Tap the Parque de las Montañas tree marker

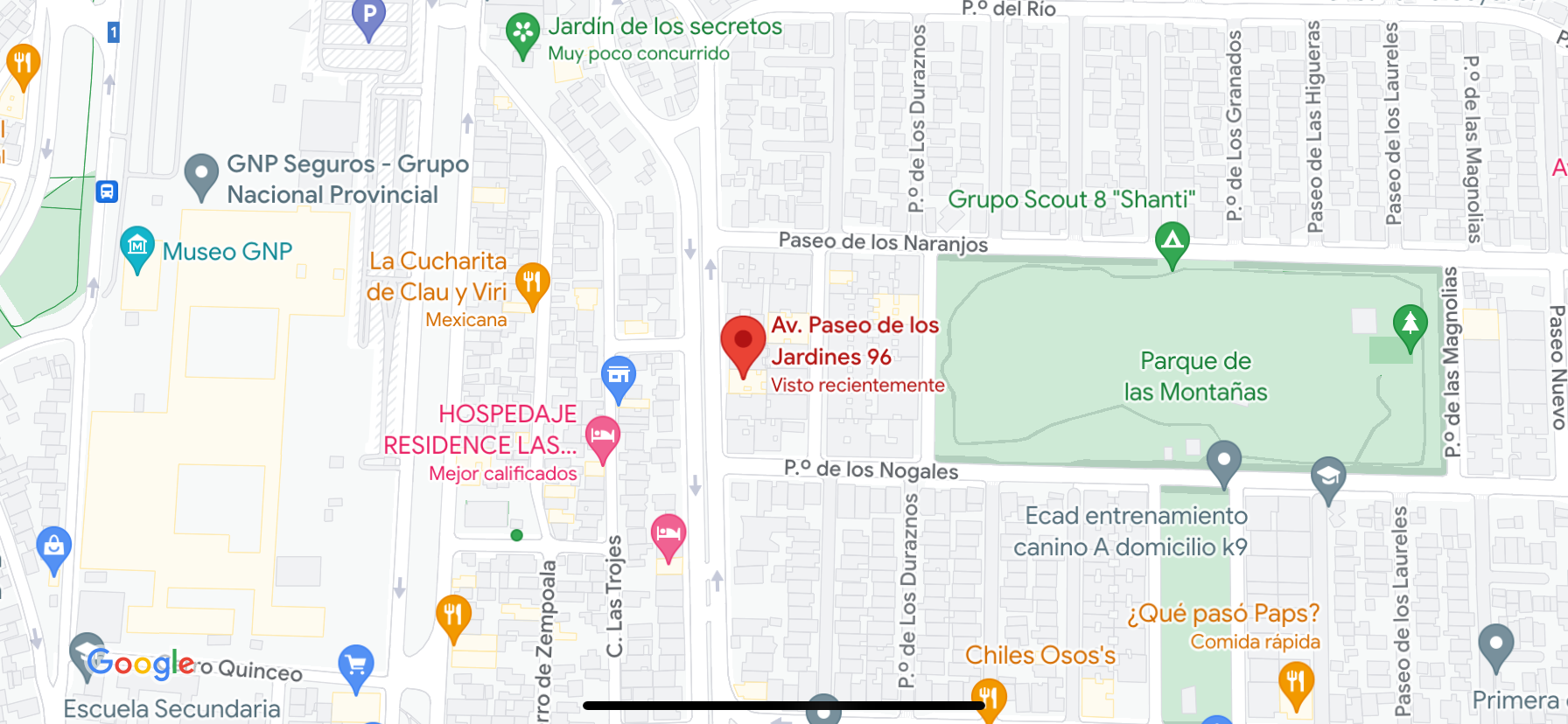click(1410, 328)
